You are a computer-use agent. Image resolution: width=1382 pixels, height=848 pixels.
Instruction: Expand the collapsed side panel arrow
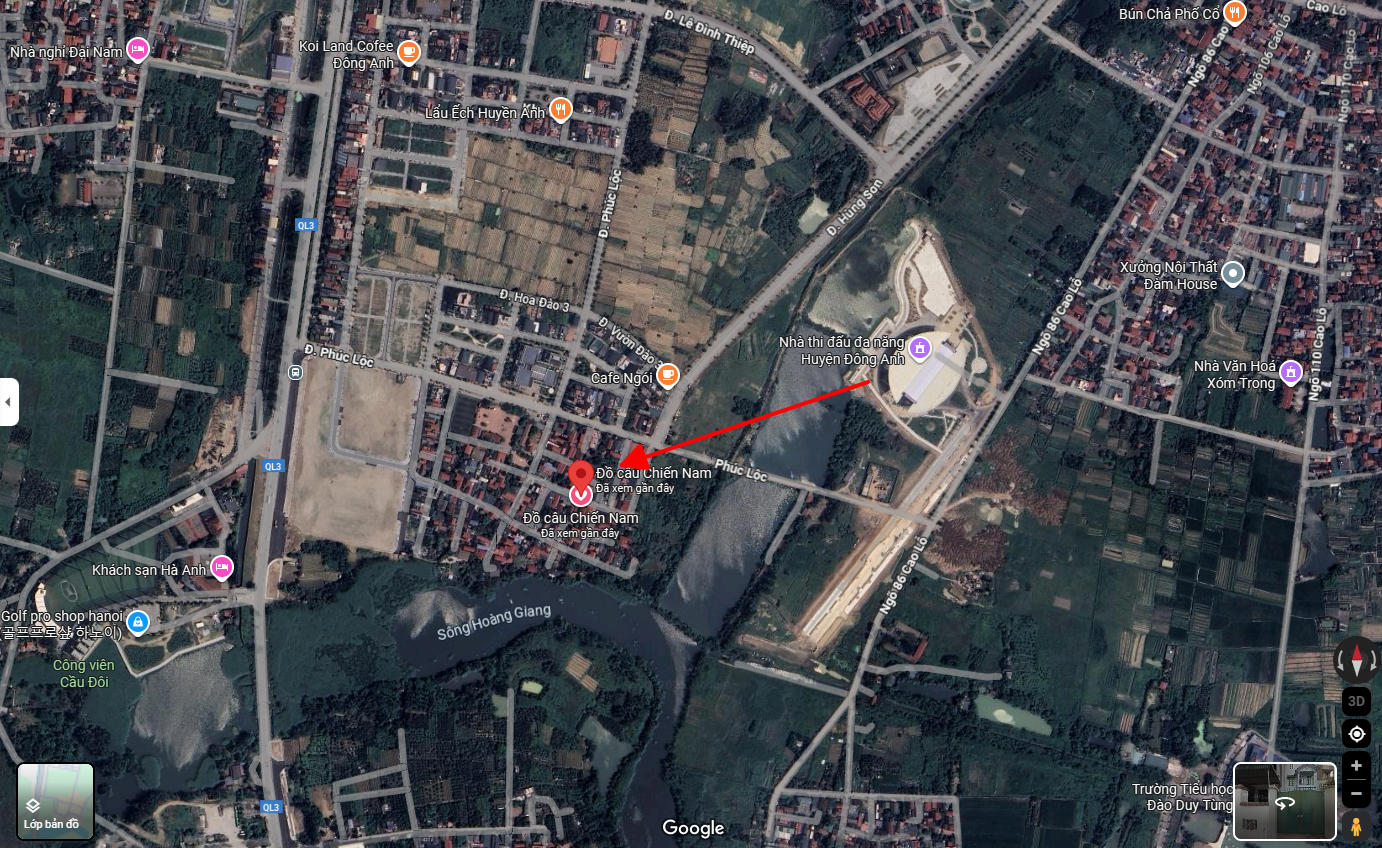pyautogui.click(x=8, y=402)
